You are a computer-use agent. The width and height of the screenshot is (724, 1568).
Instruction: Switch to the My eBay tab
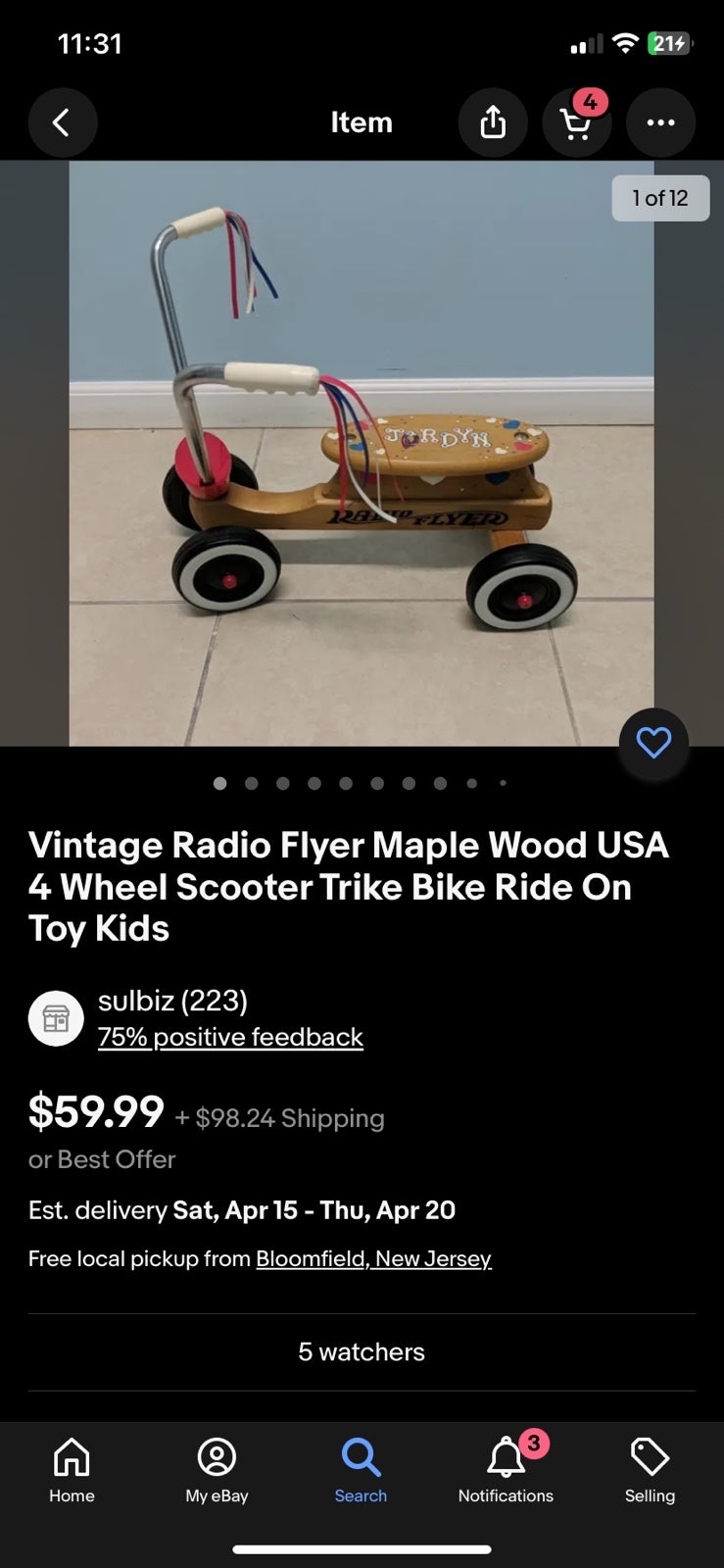tap(217, 1470)
